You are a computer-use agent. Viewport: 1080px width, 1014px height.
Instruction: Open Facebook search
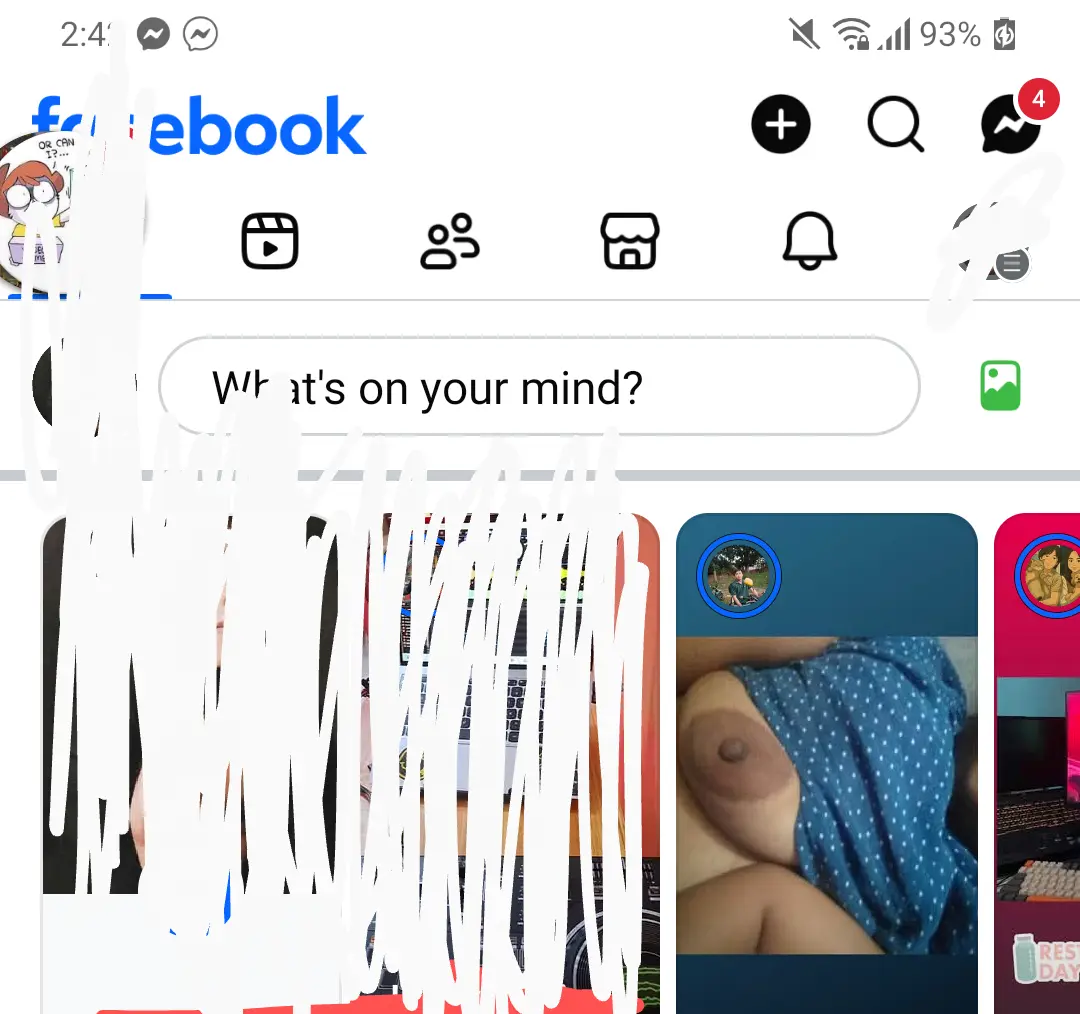[895, 125]
